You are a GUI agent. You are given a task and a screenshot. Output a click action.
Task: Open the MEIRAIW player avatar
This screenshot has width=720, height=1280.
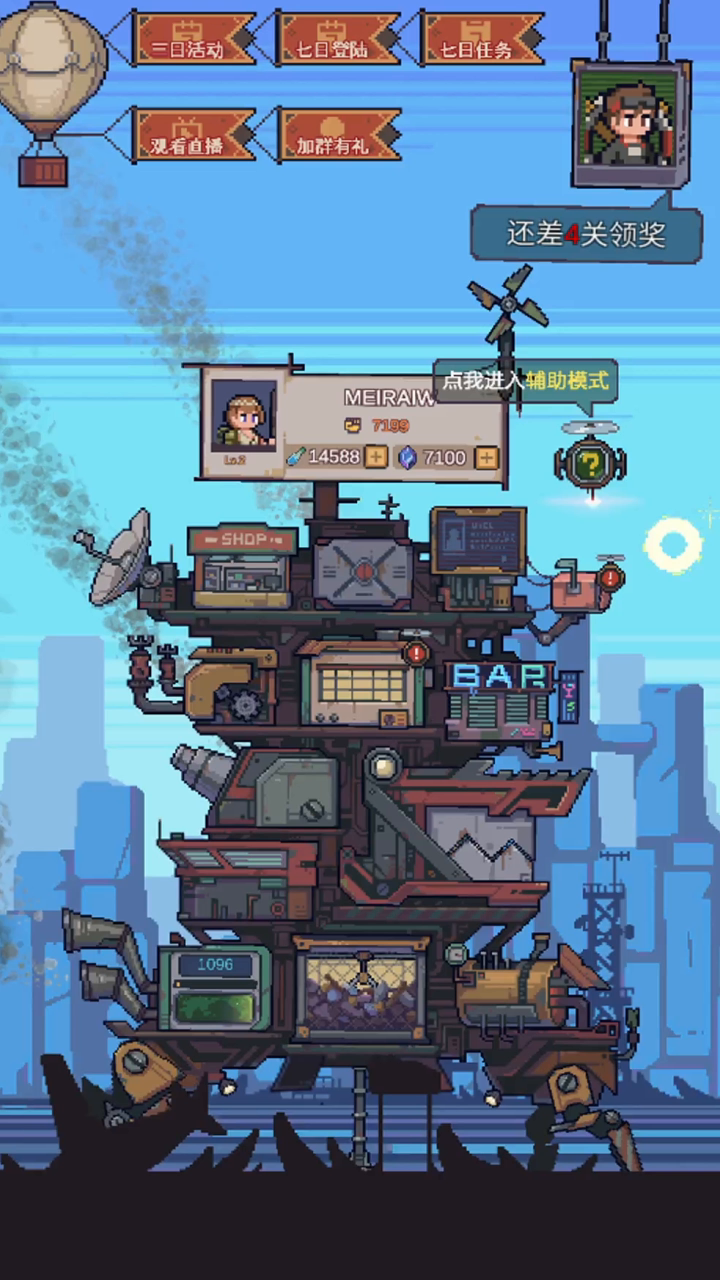coord(245,415)
